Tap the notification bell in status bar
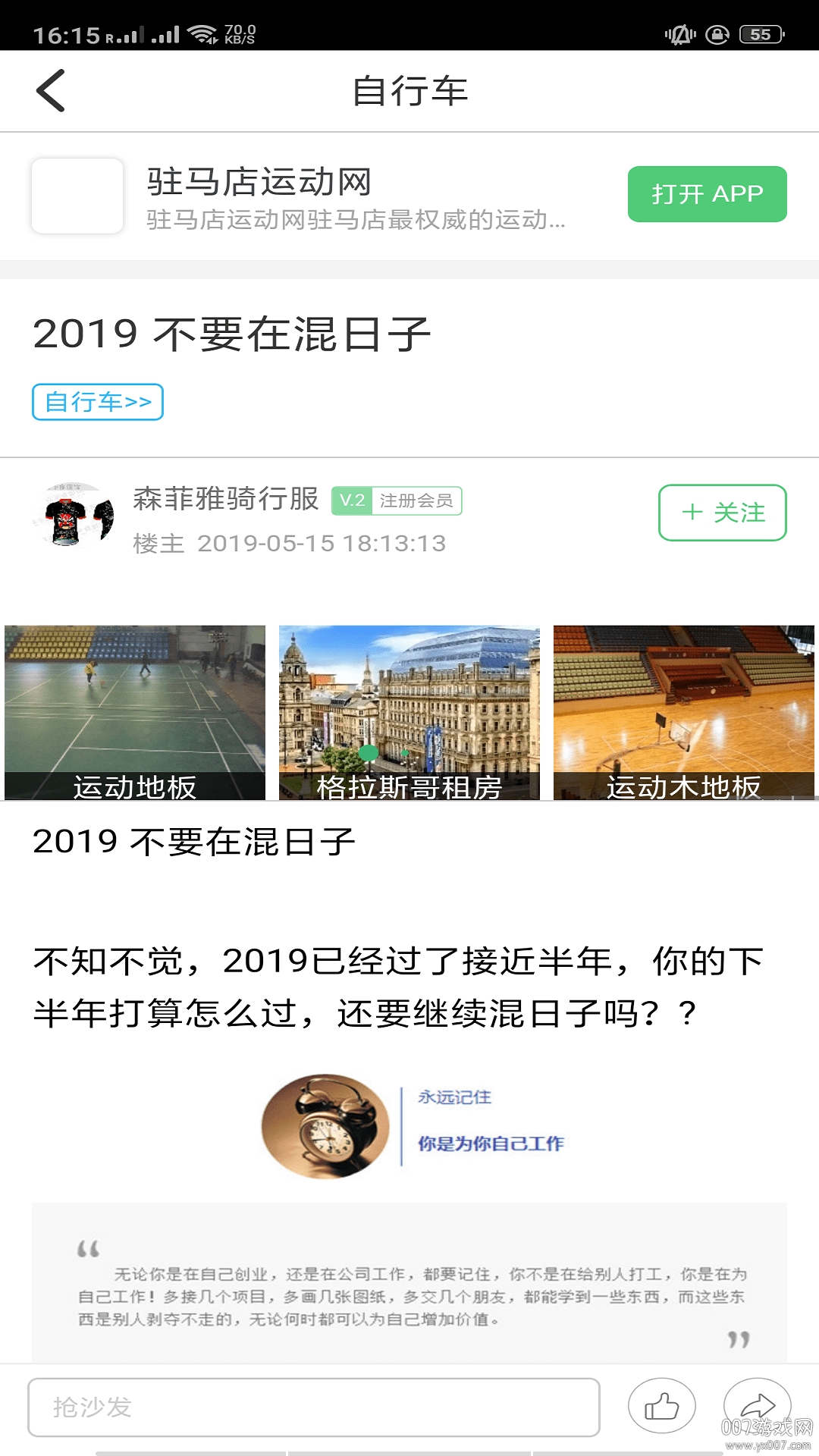 tap(682, 33)
